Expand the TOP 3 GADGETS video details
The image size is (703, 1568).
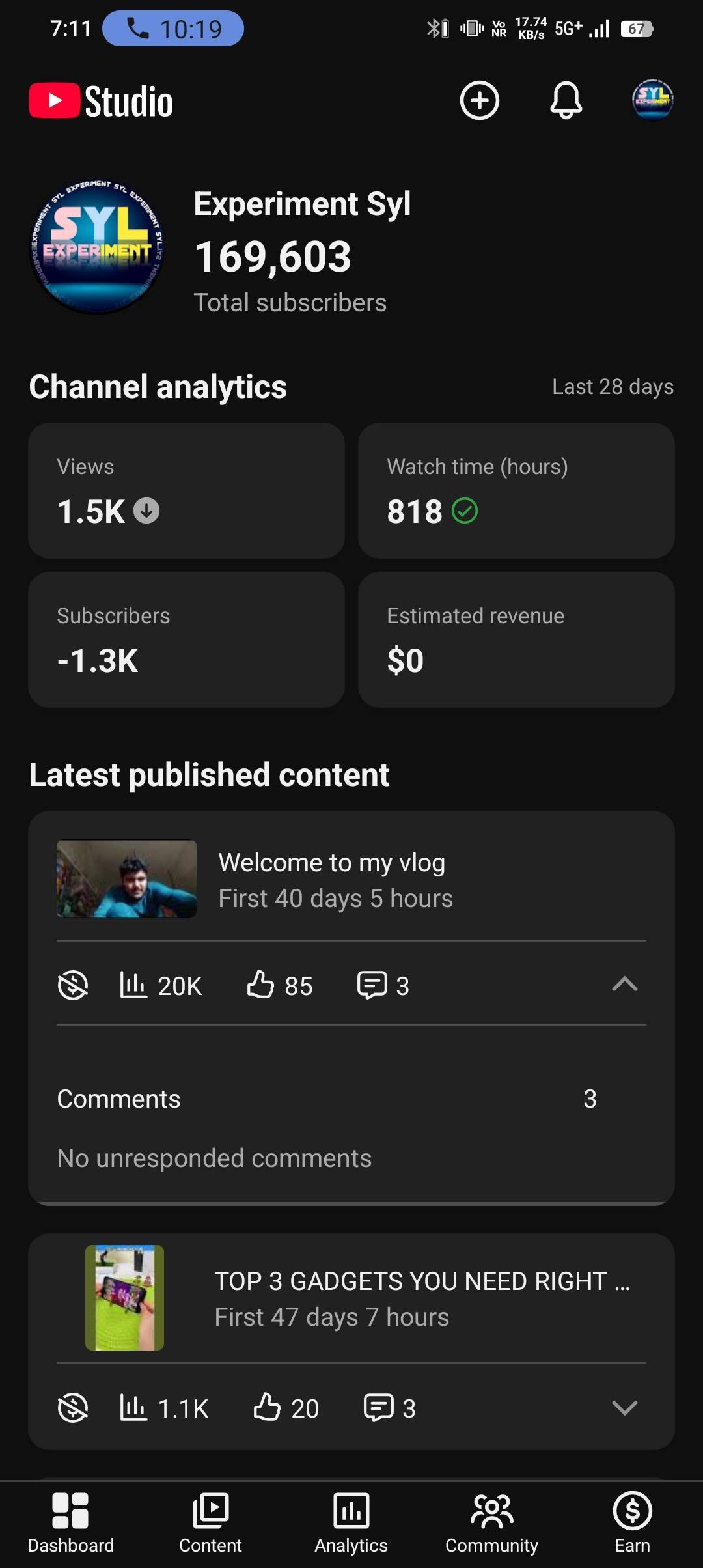[624, 1408]
